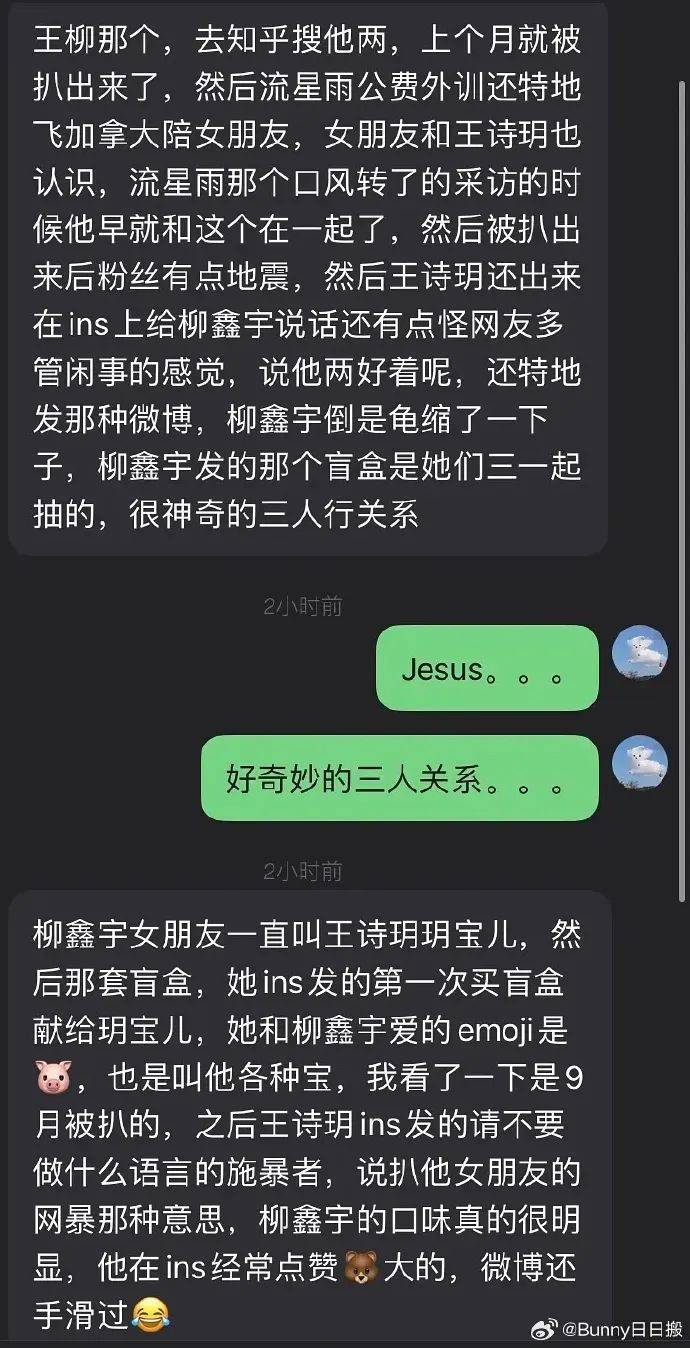
Task: Open the sender's avatar beside the "Jesus。。。" message
Action: pyautogui.click(x=639, y=654)
